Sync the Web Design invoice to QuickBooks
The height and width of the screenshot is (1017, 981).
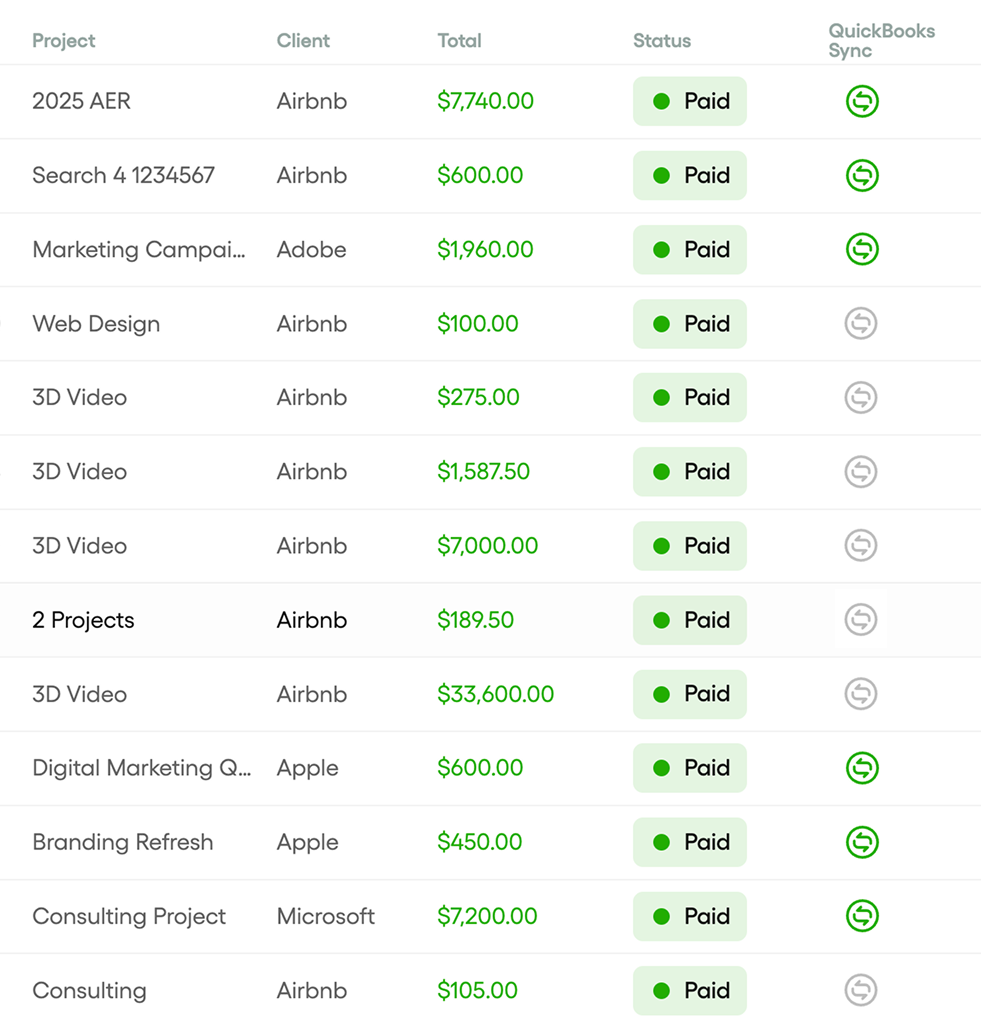861,324
